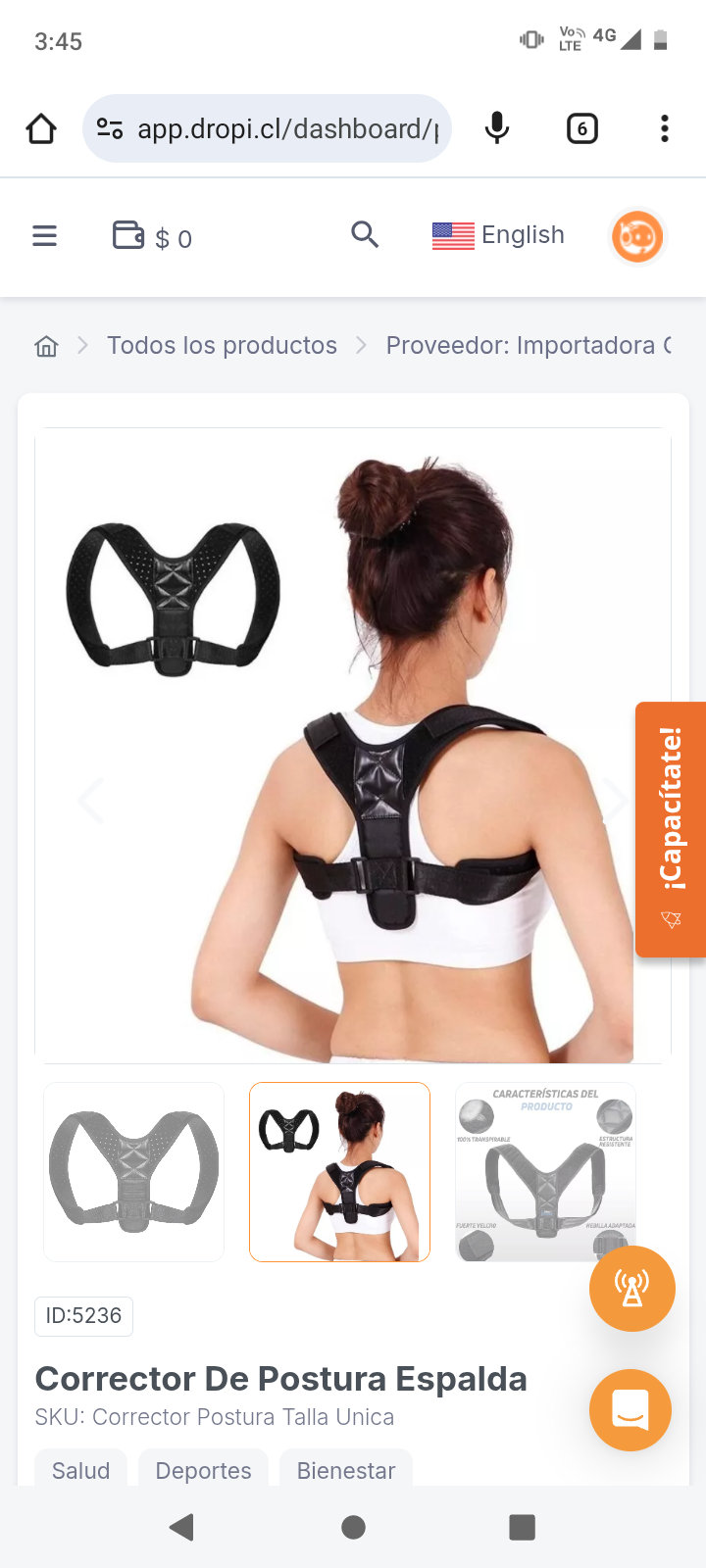Tap the browser address bar

[x=284, y=129]
